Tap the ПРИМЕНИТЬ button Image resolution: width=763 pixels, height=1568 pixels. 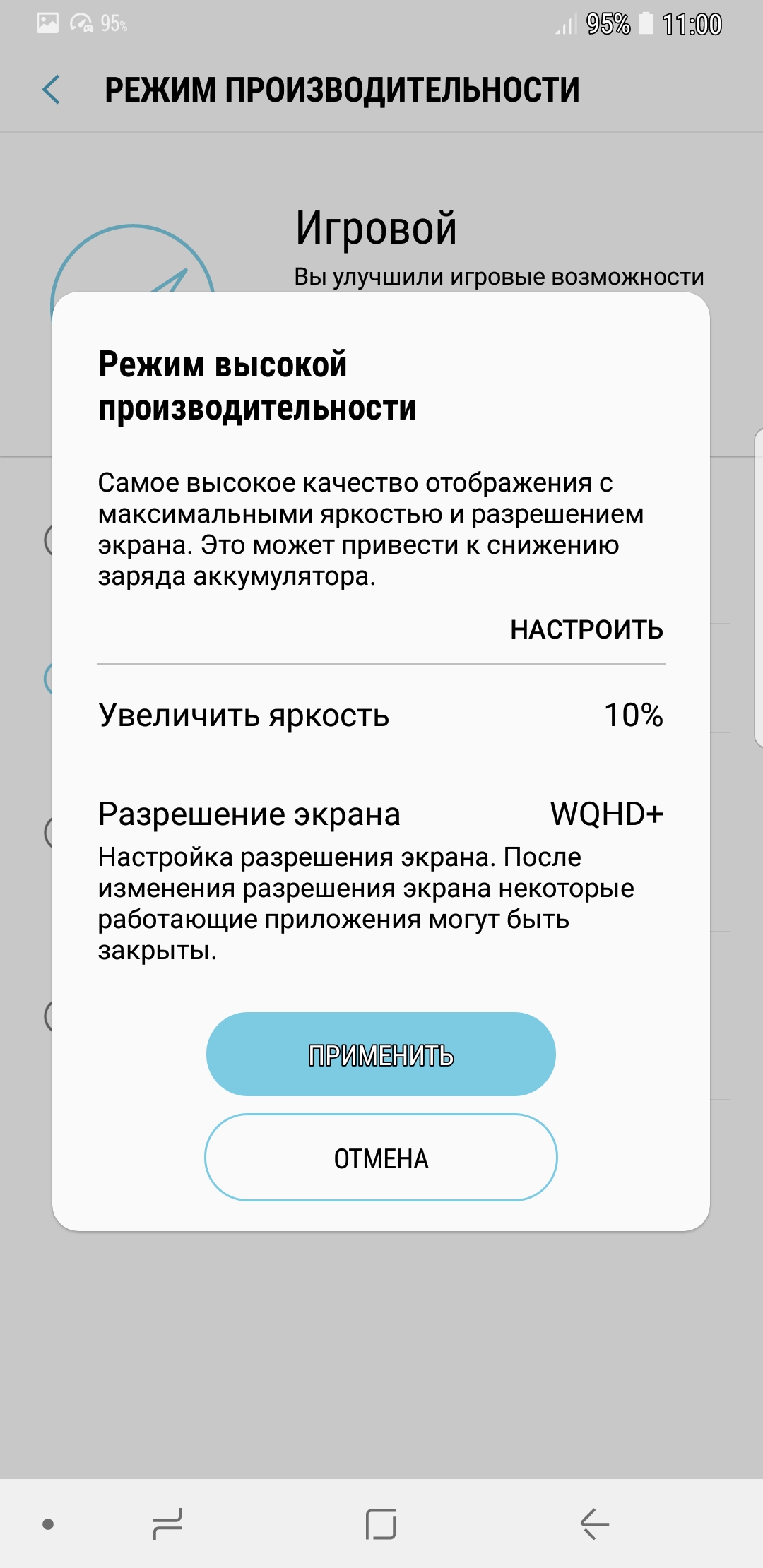[x=381, y=1054]
